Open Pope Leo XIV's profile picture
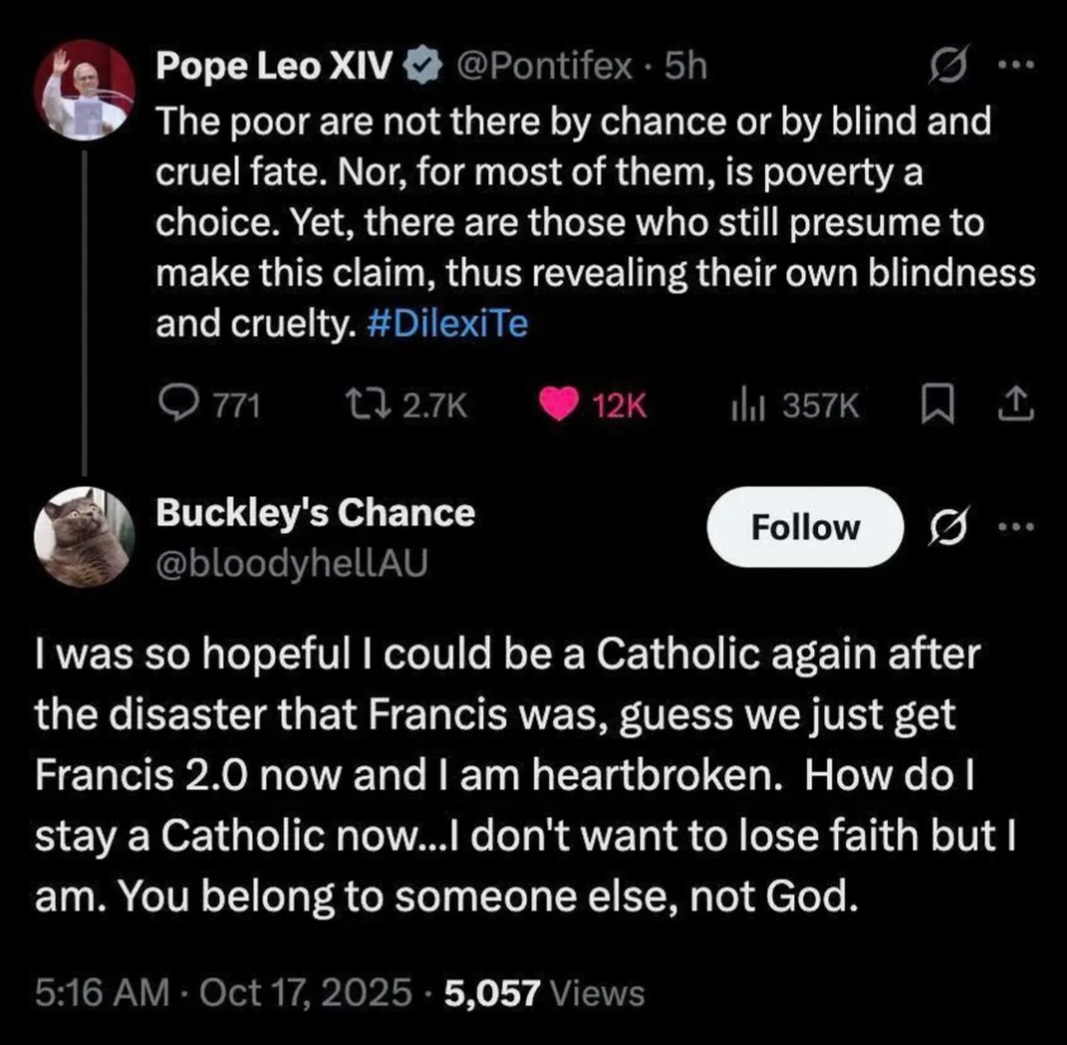This screenshot has height=1045, width=1067. coord(84,92)
